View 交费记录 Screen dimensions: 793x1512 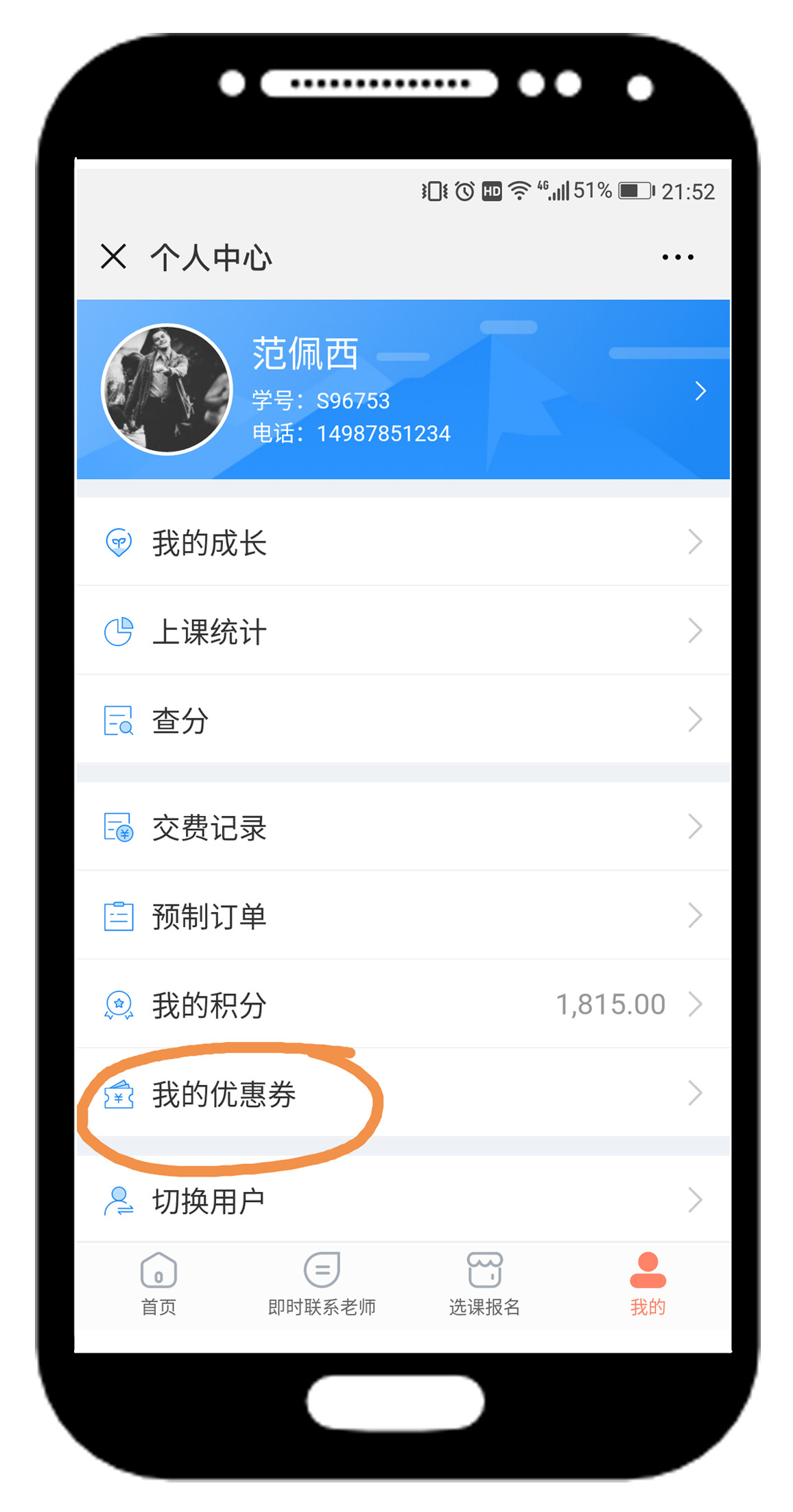[403, 827]
